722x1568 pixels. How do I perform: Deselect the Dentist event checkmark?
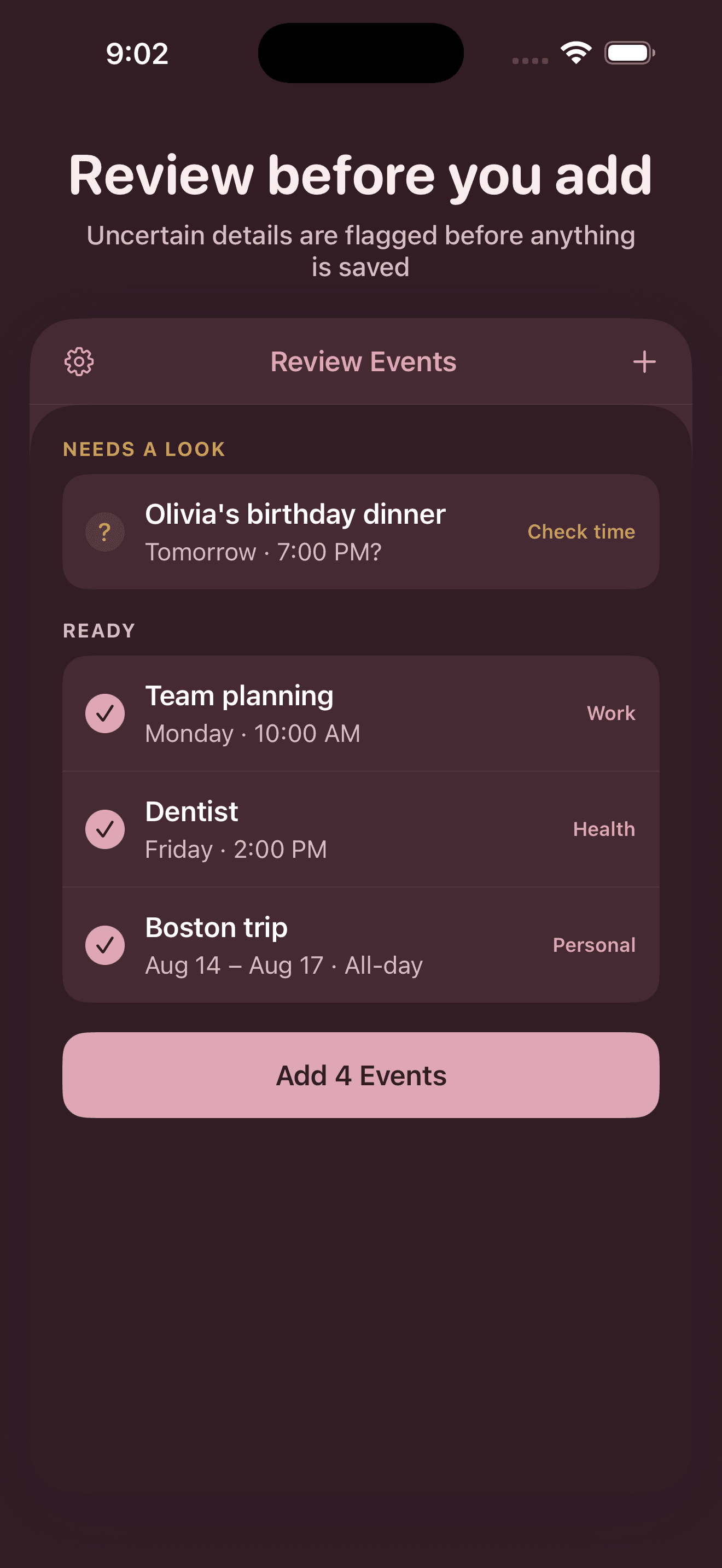[x=104, y=829]
